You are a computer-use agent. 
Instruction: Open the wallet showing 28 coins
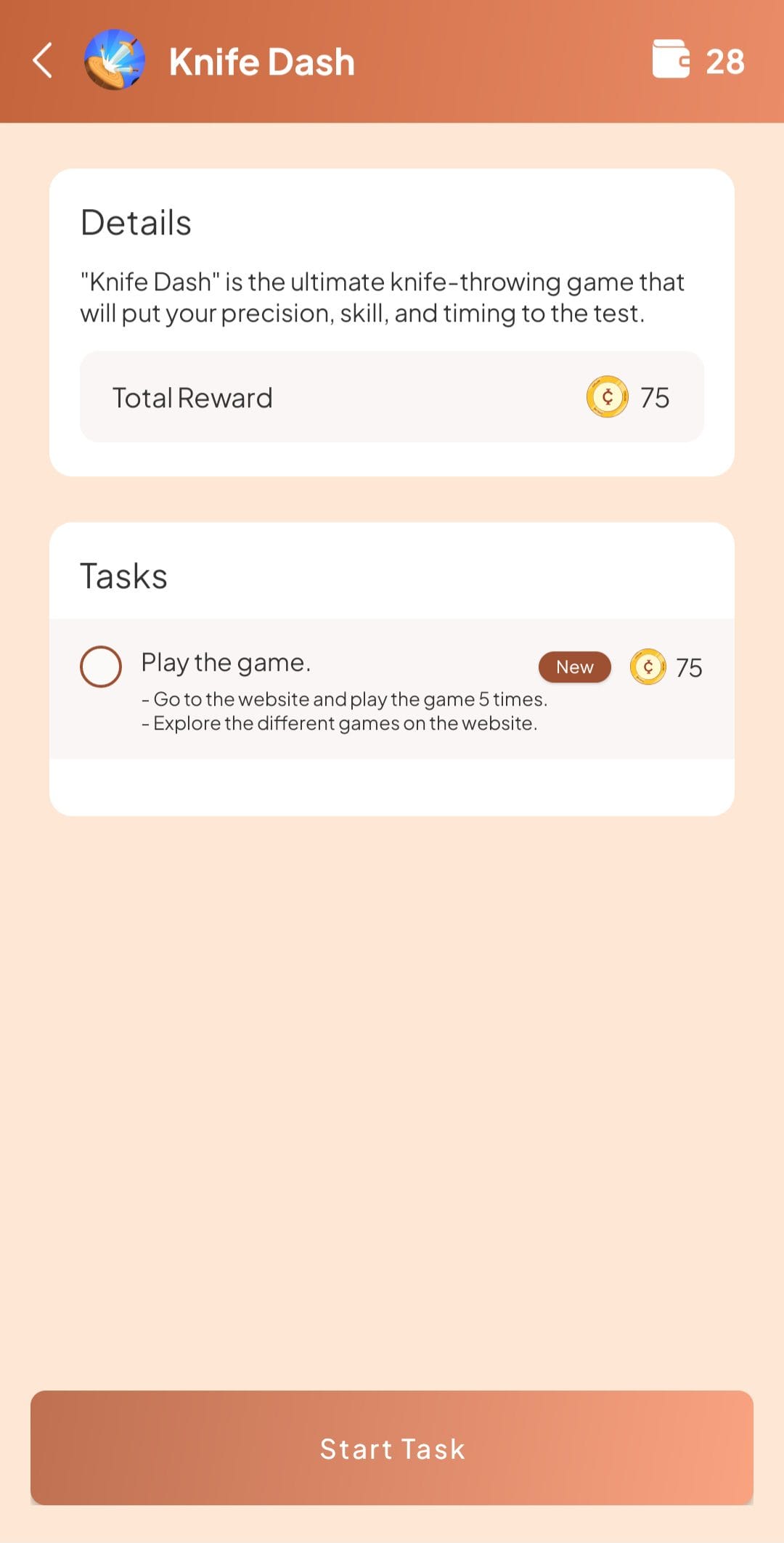click(697, 60)
